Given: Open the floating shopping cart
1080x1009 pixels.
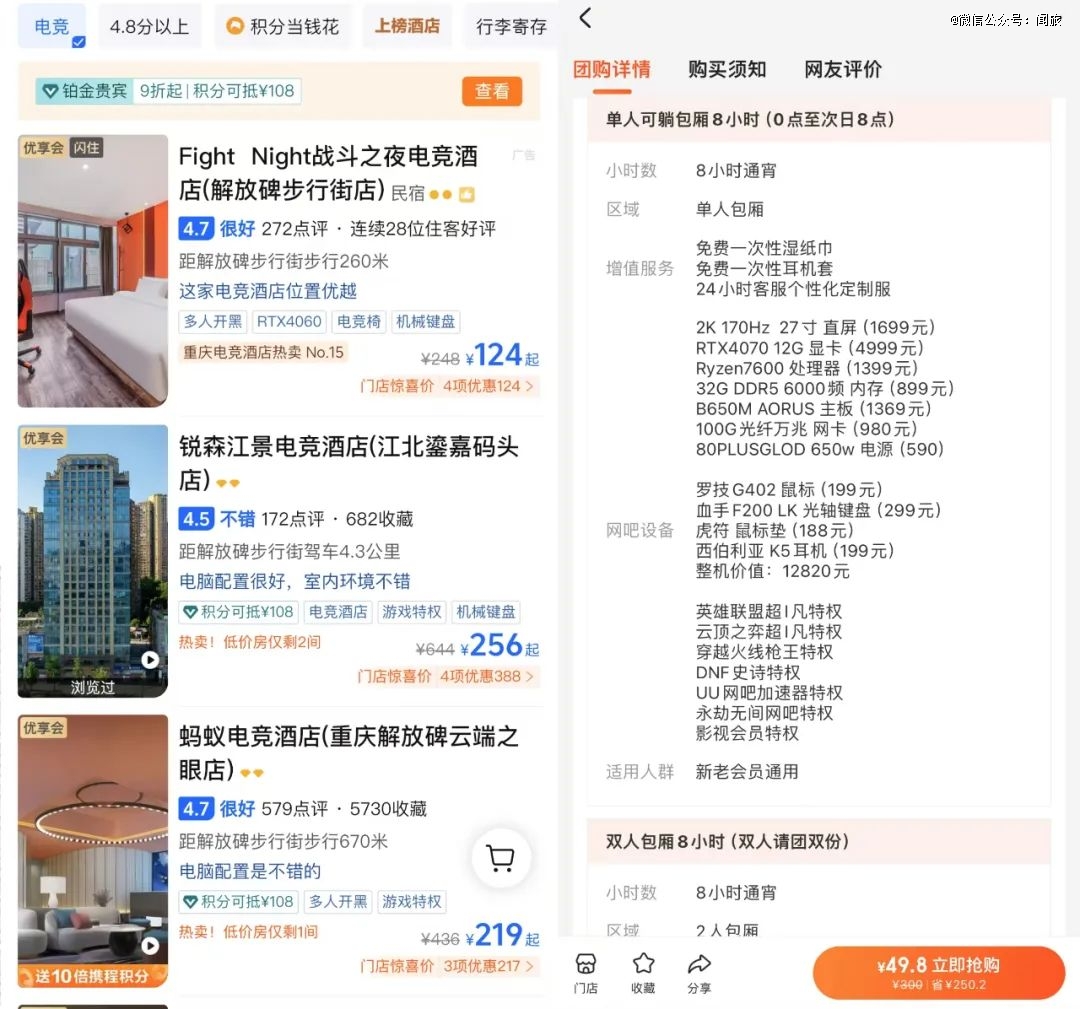Looking at the screenshot, I should pyautogui.click(x=500, y=858).
